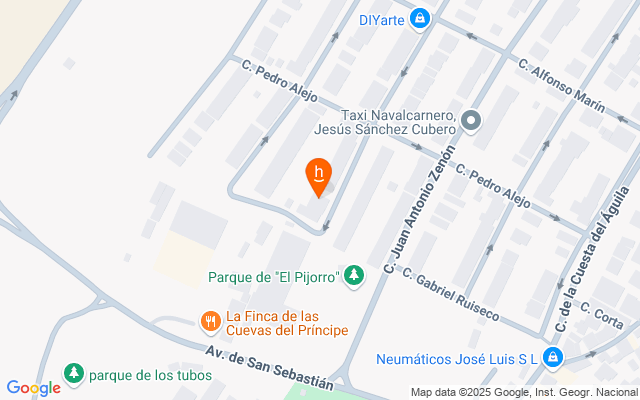Open Neumáticos José Luis S L marker
Viewport: 640px width, 400px height.
coord(553,358)
